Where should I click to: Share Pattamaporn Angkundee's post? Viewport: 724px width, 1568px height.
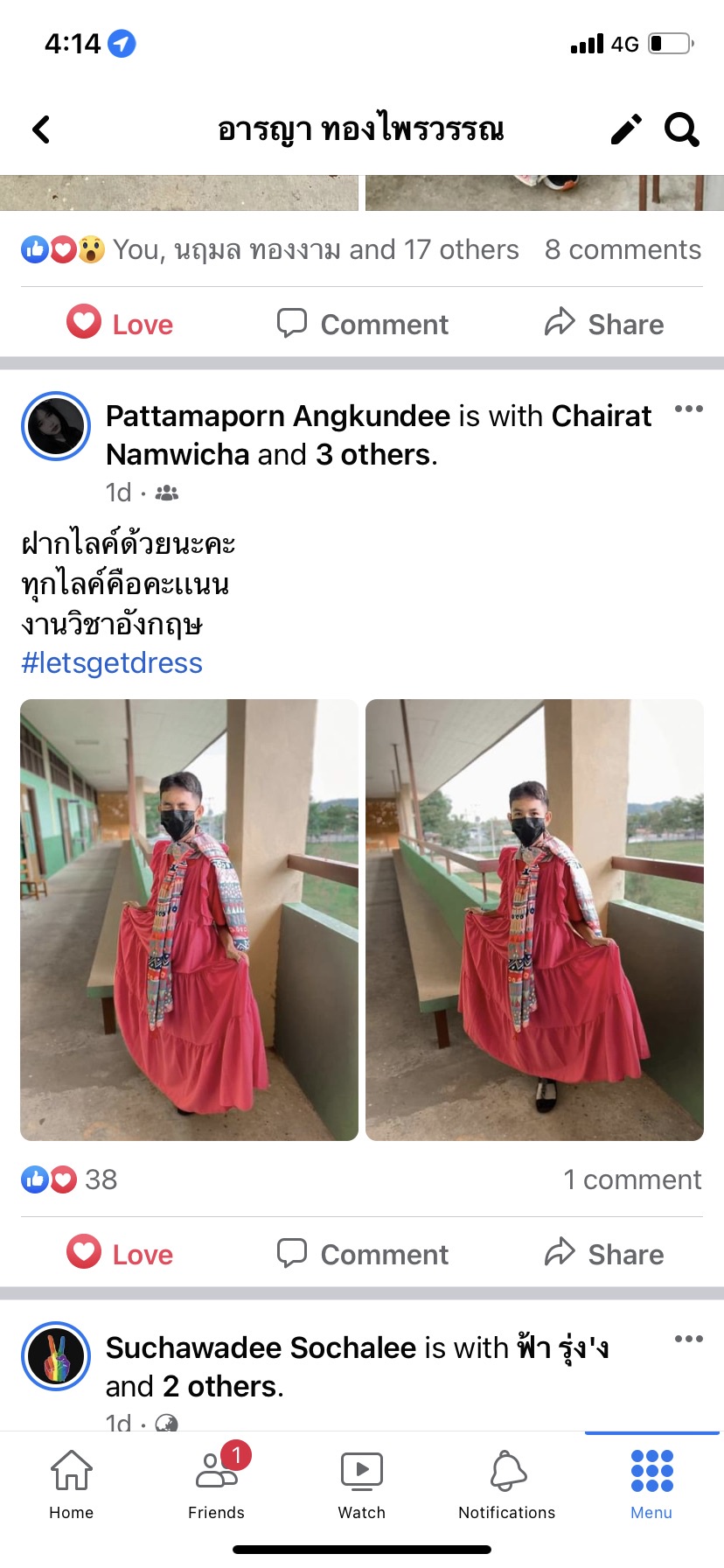coord(604,1254)
